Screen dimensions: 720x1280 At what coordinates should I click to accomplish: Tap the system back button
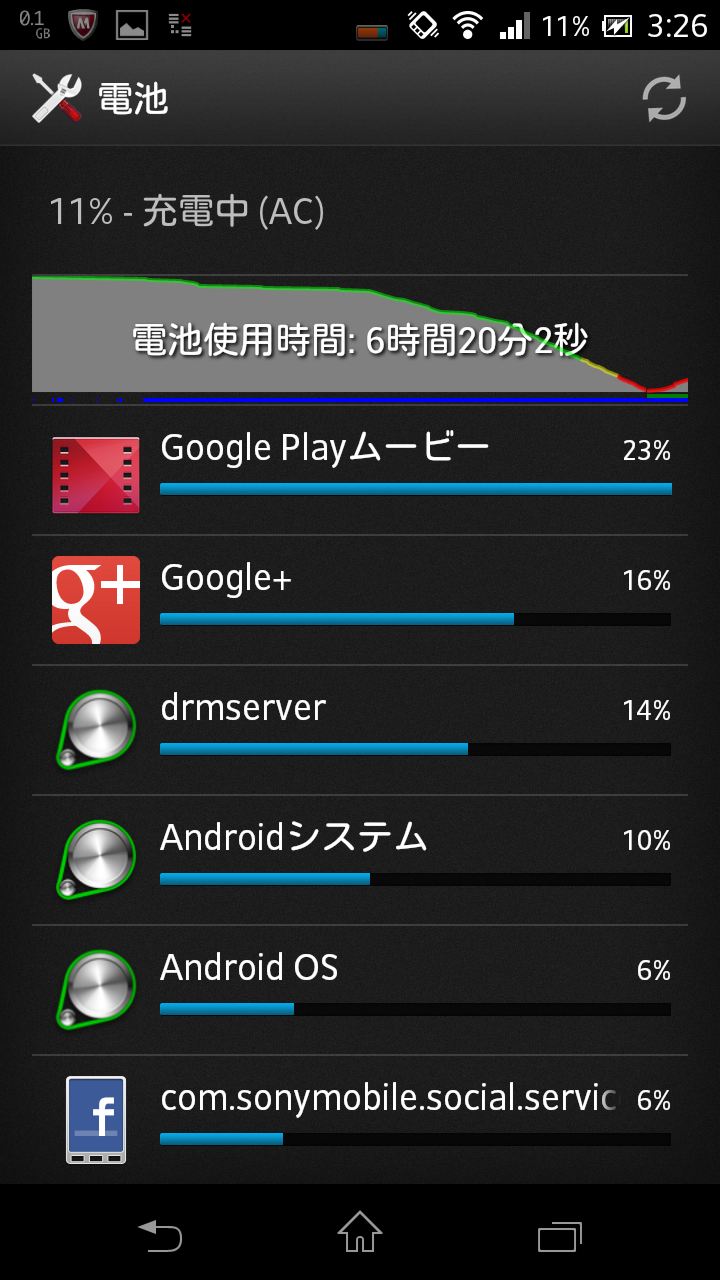click(x=160, y=1235)
